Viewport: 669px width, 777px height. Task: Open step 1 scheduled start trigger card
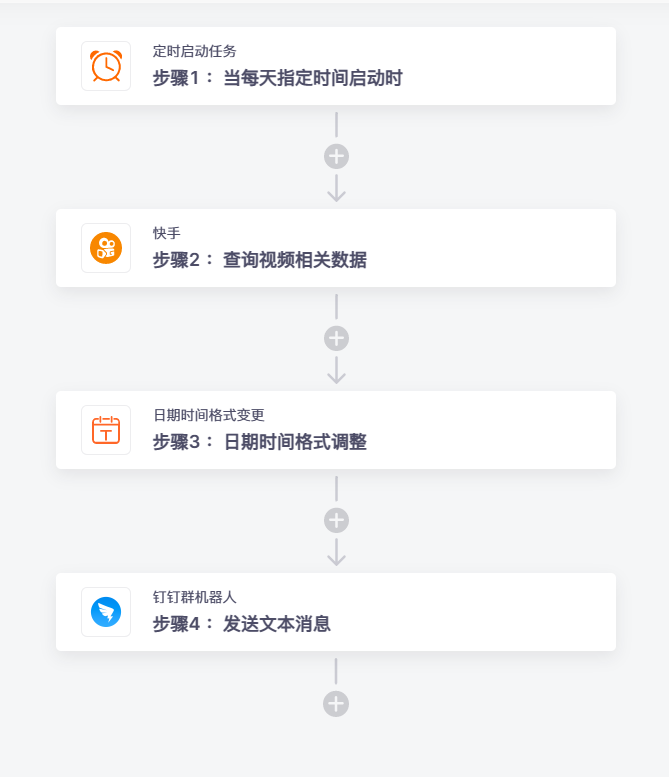click(335, 66)
